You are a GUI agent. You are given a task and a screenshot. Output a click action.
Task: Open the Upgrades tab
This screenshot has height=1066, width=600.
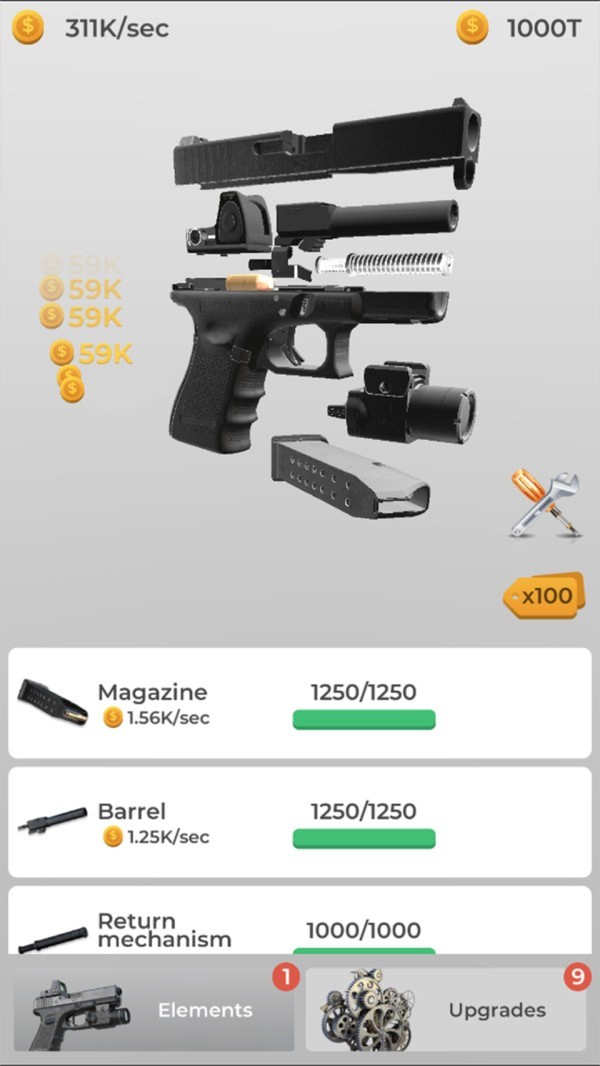point(446,1009)
